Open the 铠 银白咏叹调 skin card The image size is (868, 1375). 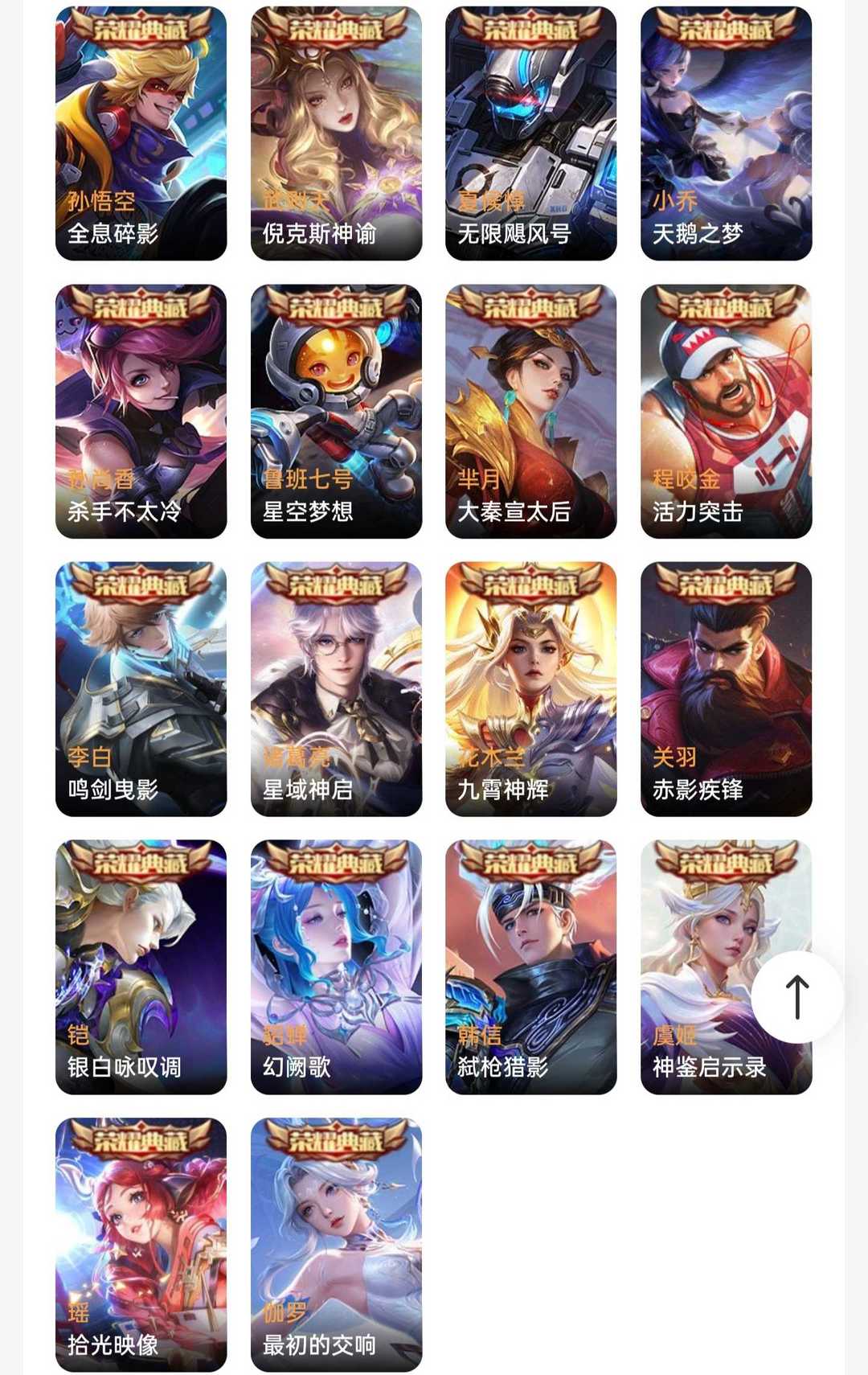click(x=141, y=967)
